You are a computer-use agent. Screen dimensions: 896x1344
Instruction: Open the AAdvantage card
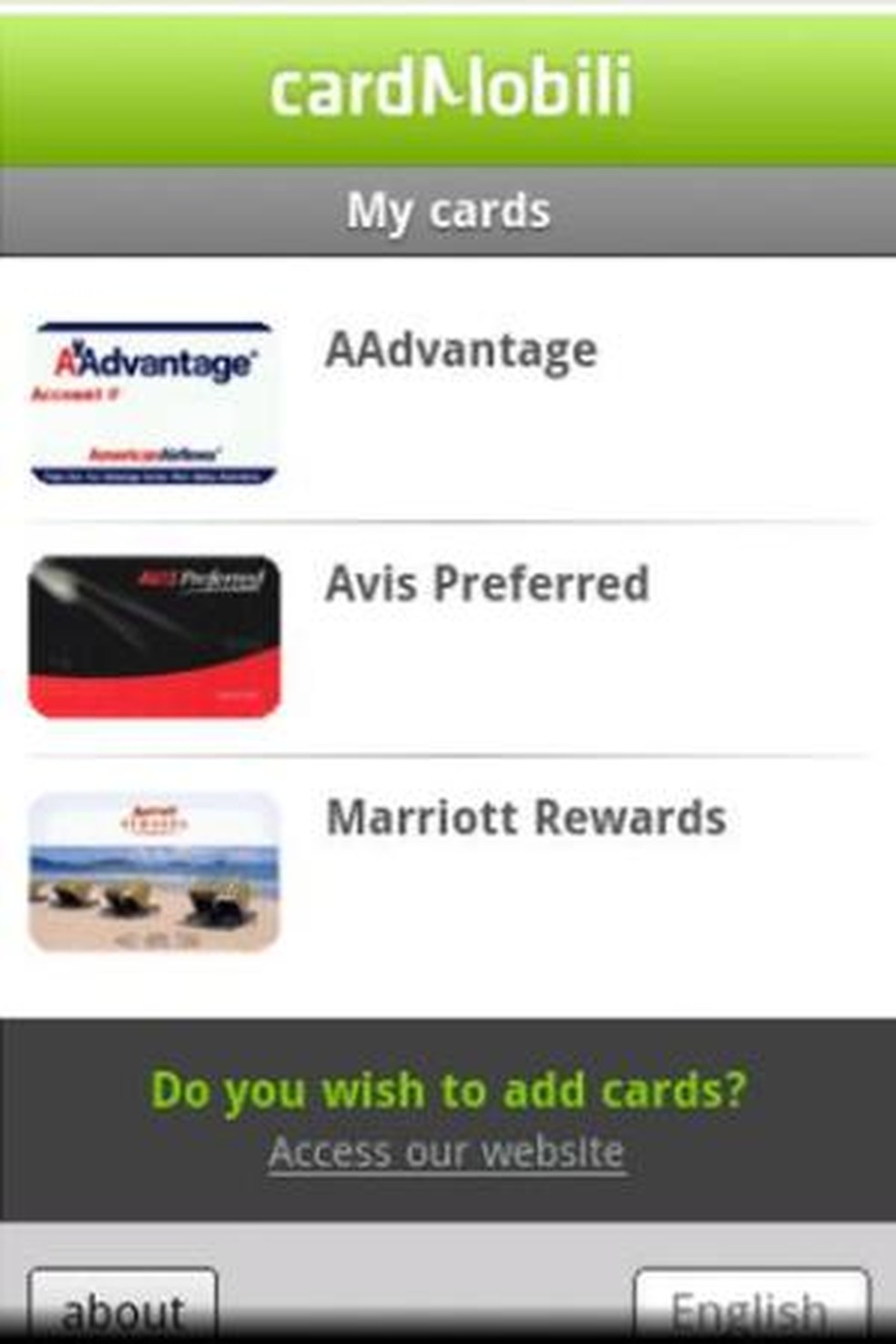click(446, 401)
